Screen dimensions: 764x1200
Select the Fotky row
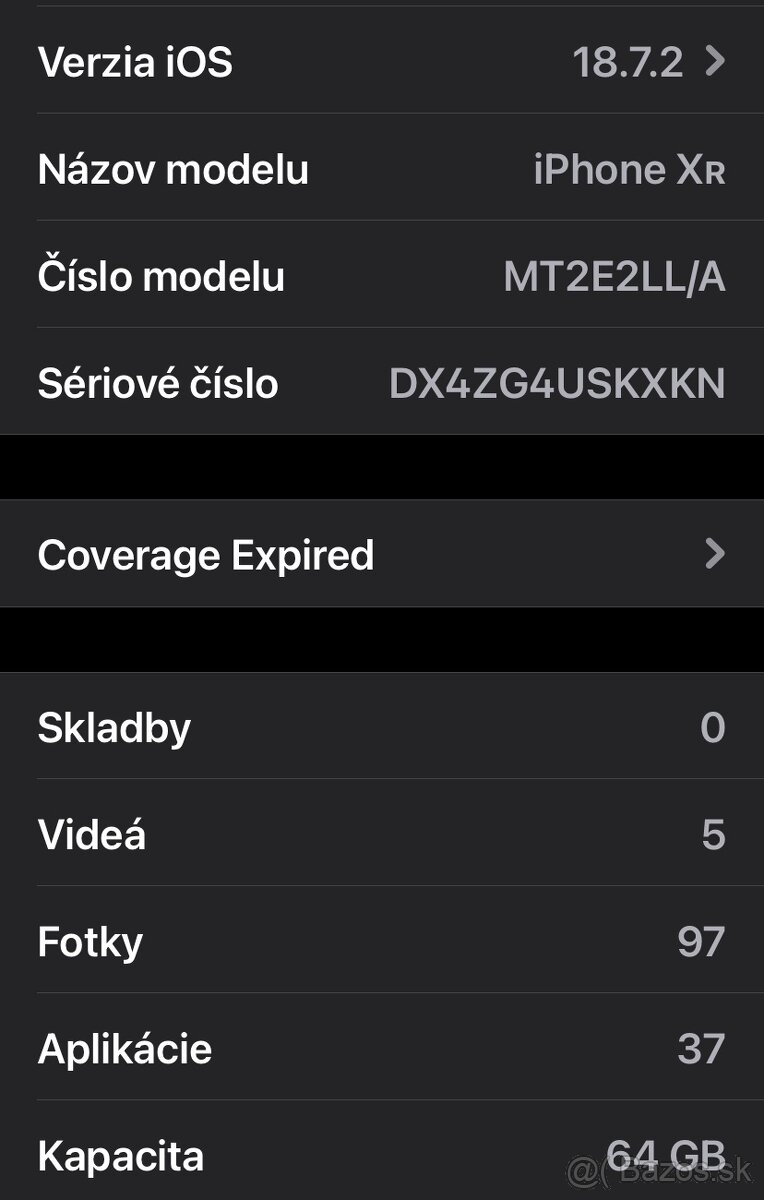[x=382, y=940]
